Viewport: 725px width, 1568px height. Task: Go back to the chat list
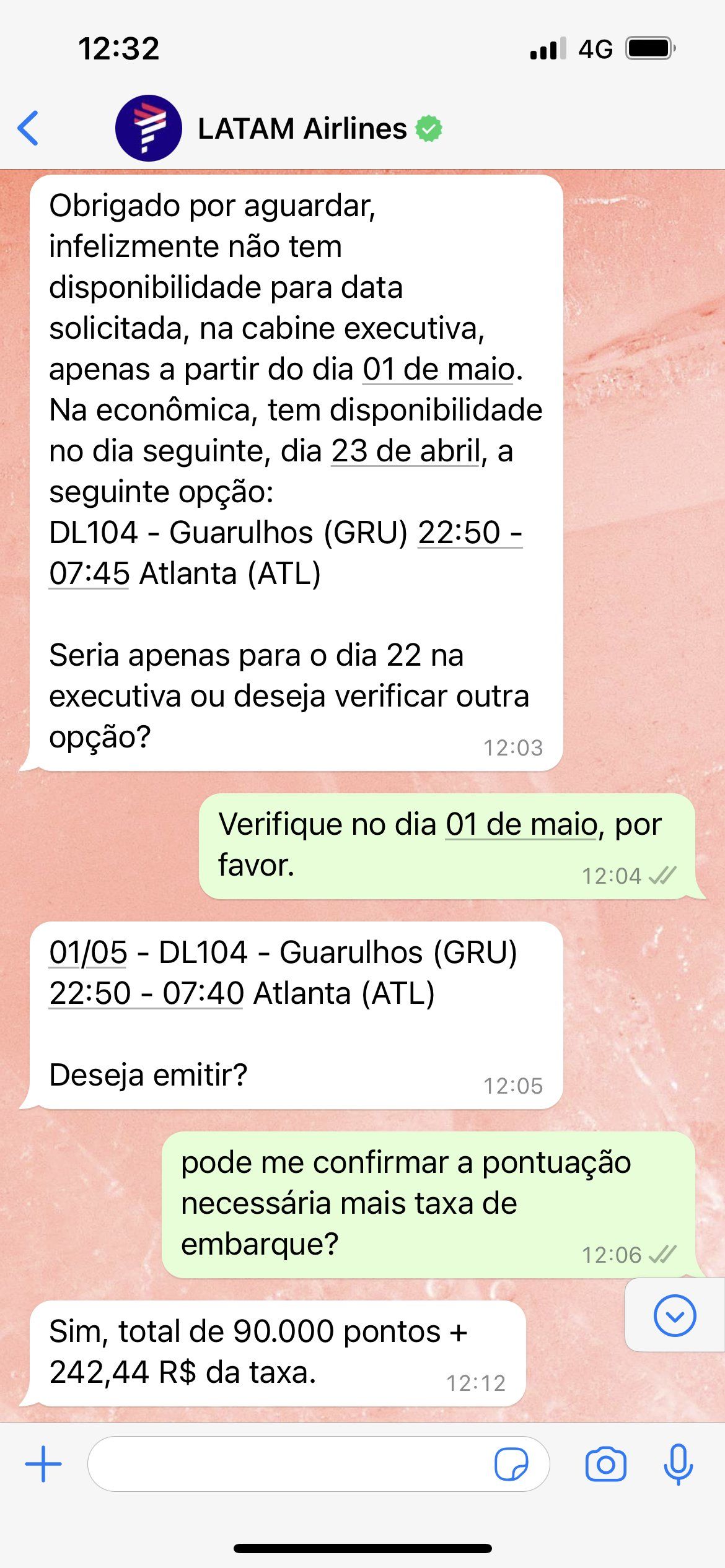point(29,128)
